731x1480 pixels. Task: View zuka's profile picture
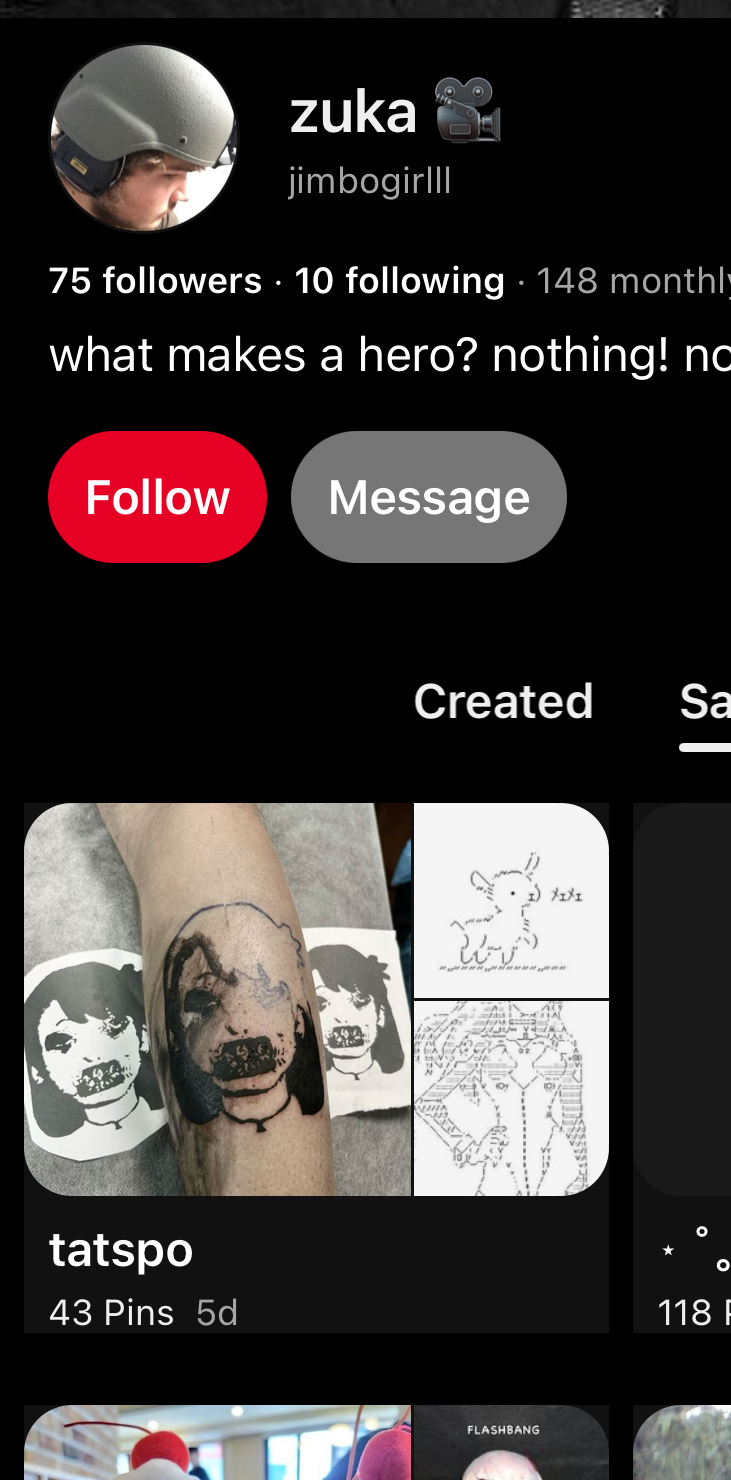click(144, 139)
